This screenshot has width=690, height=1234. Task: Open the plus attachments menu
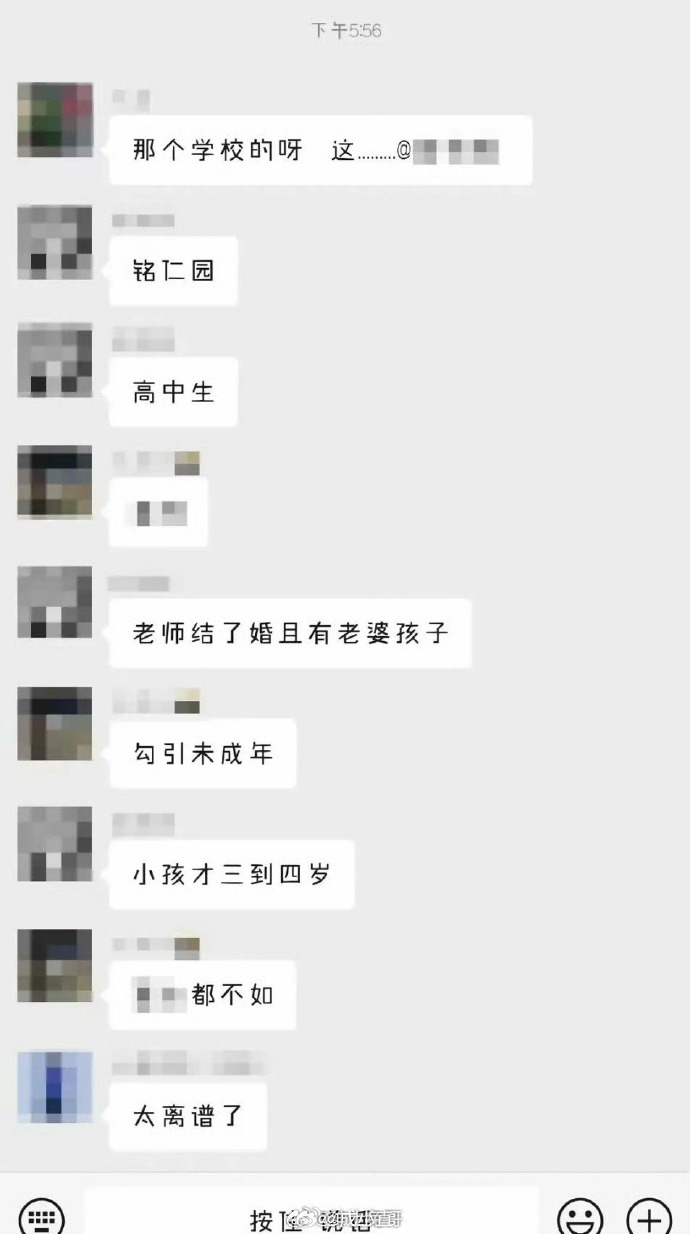click(649, 1217)
